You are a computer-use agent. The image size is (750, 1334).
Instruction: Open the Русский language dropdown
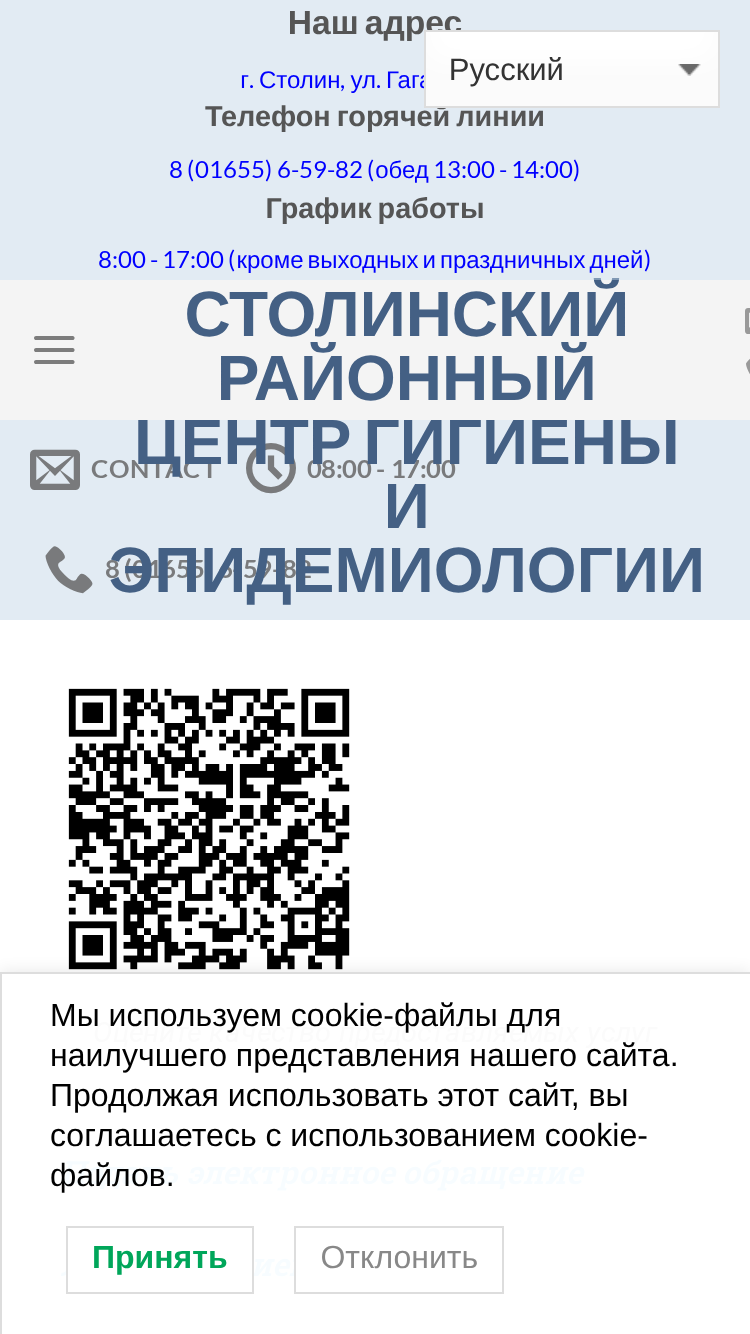(572, 69)
